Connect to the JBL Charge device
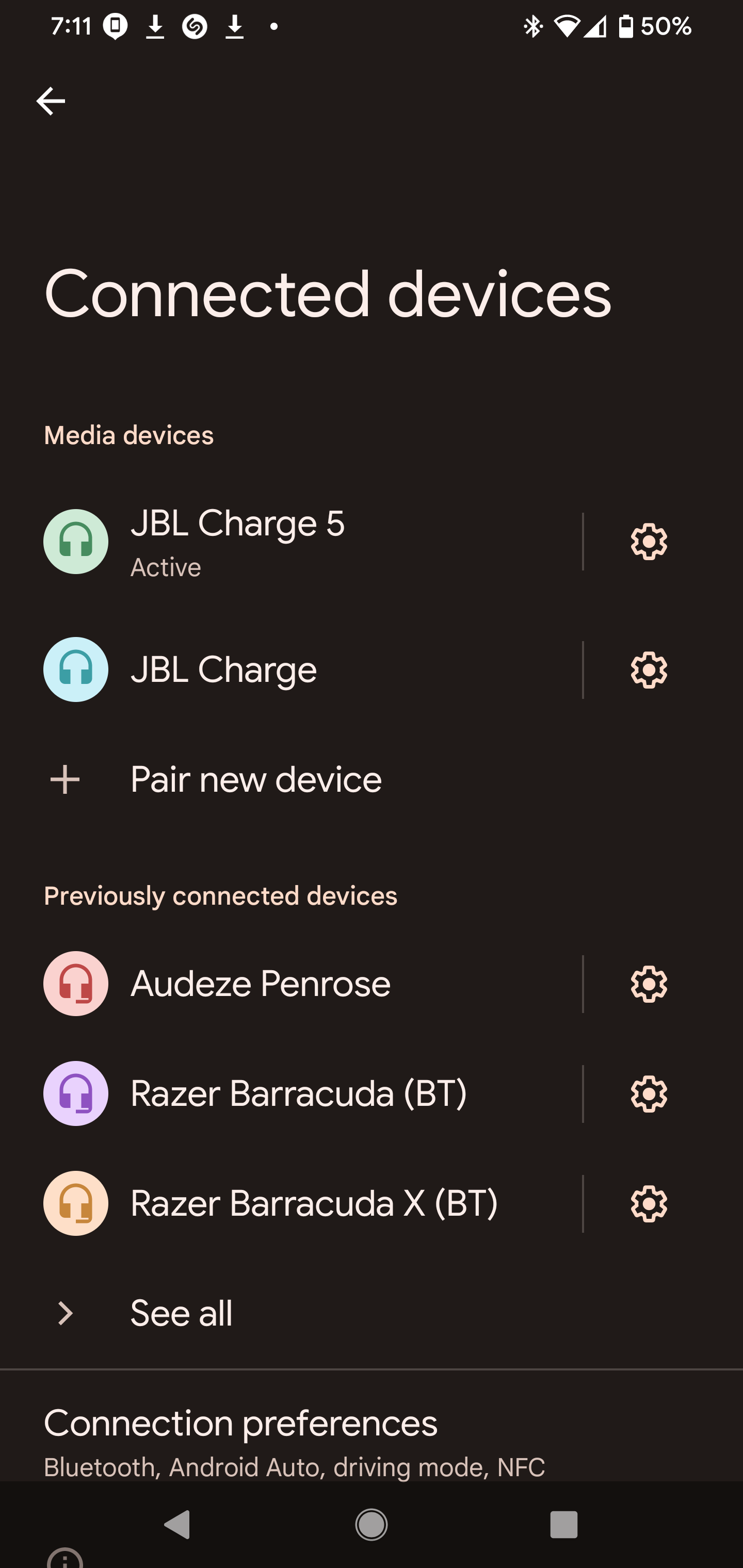Image resolution: width=743 pixels, height=1568 pixels. click(291, 669)
